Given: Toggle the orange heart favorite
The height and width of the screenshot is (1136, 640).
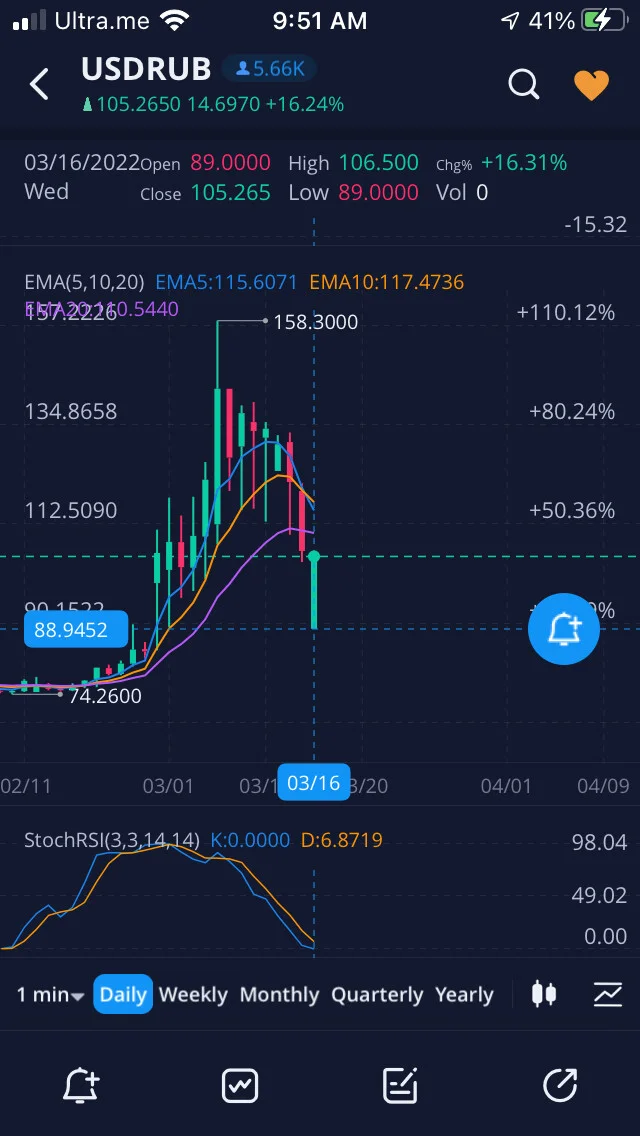Looking at the screenshot, I should tap(591, 85).
